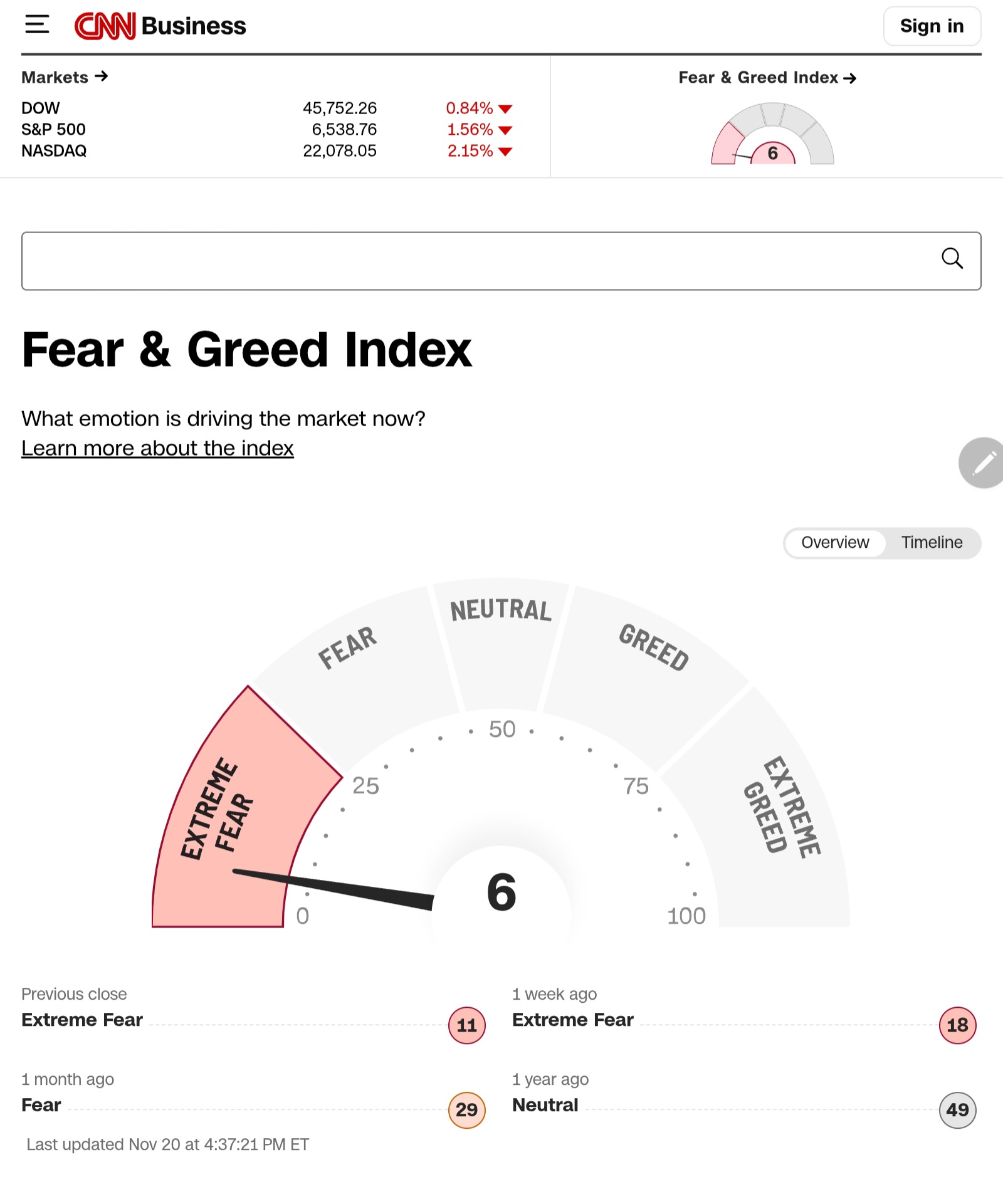Open the mini Fear & Greed gauge
1003x1204 pixels.
772,135
